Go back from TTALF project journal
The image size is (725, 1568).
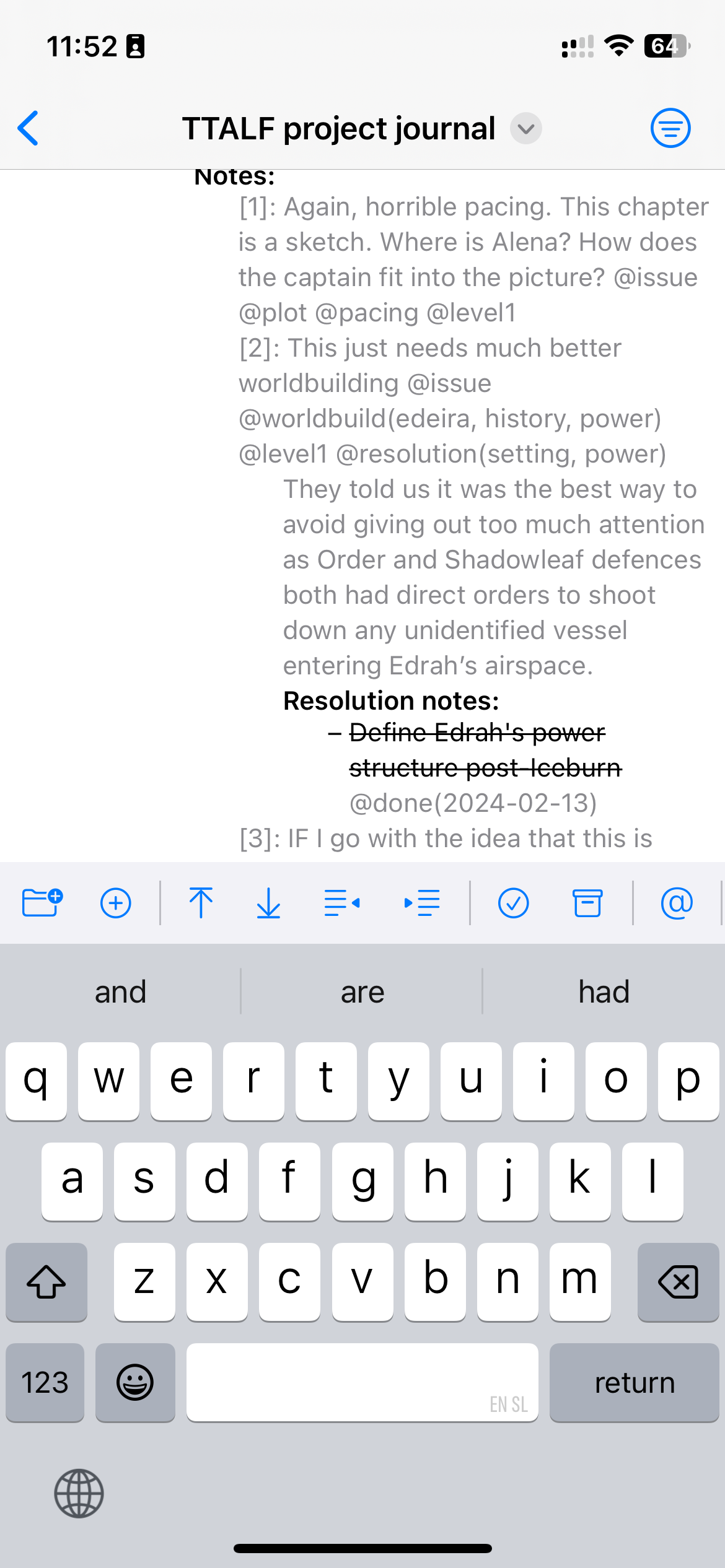pos(29,128)
